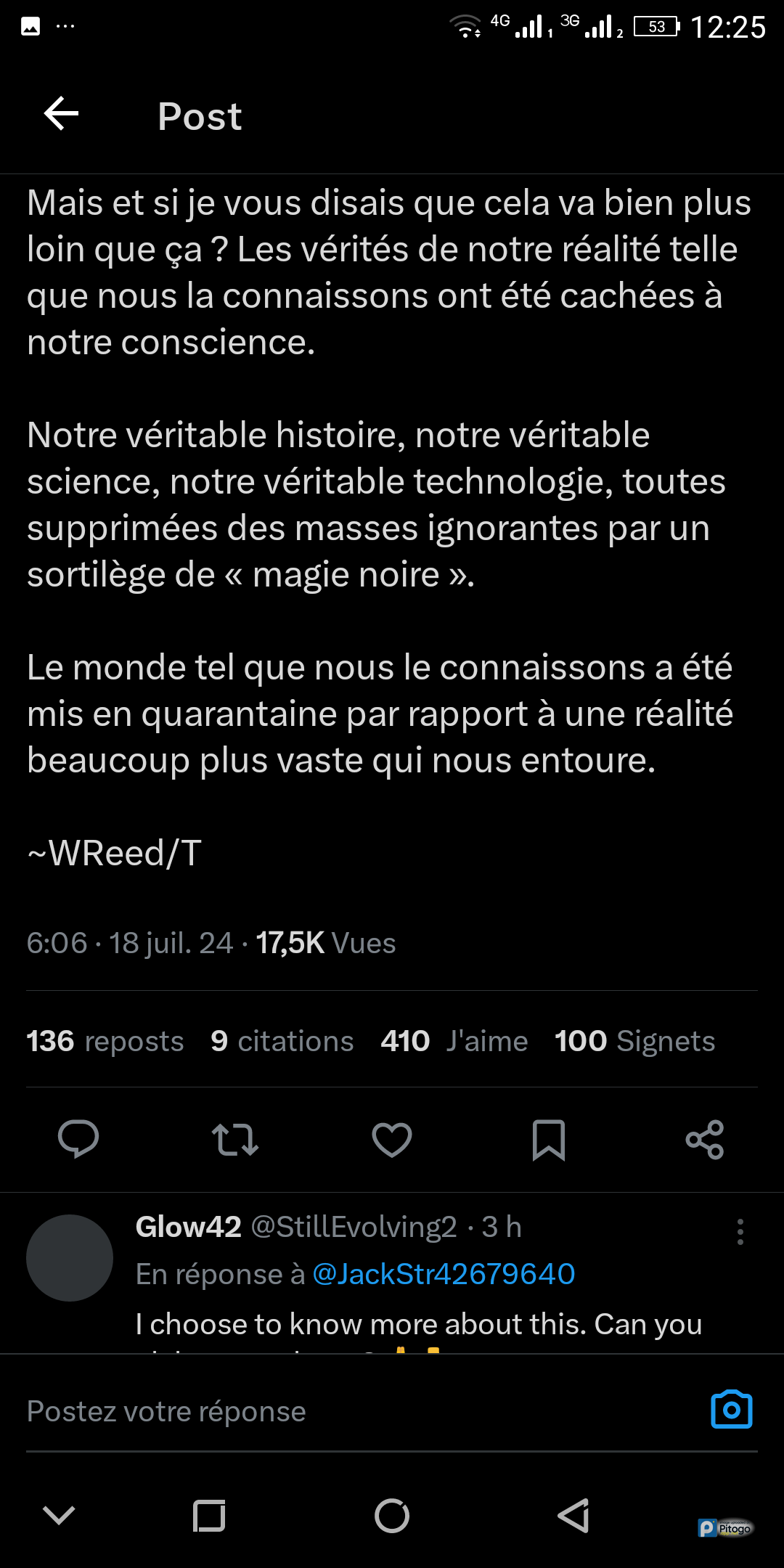Open the @JackStr42679640 mention link
Viewport: 784px width, 1568px height.
click(444, 1274)
